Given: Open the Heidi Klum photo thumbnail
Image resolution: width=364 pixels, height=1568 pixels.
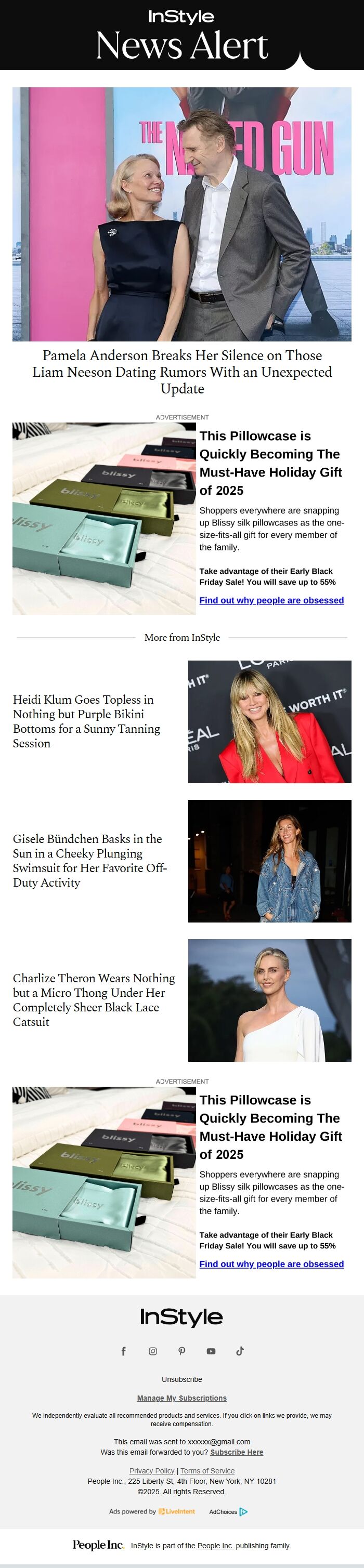Looking at the screenshot, I should [269, 721].
